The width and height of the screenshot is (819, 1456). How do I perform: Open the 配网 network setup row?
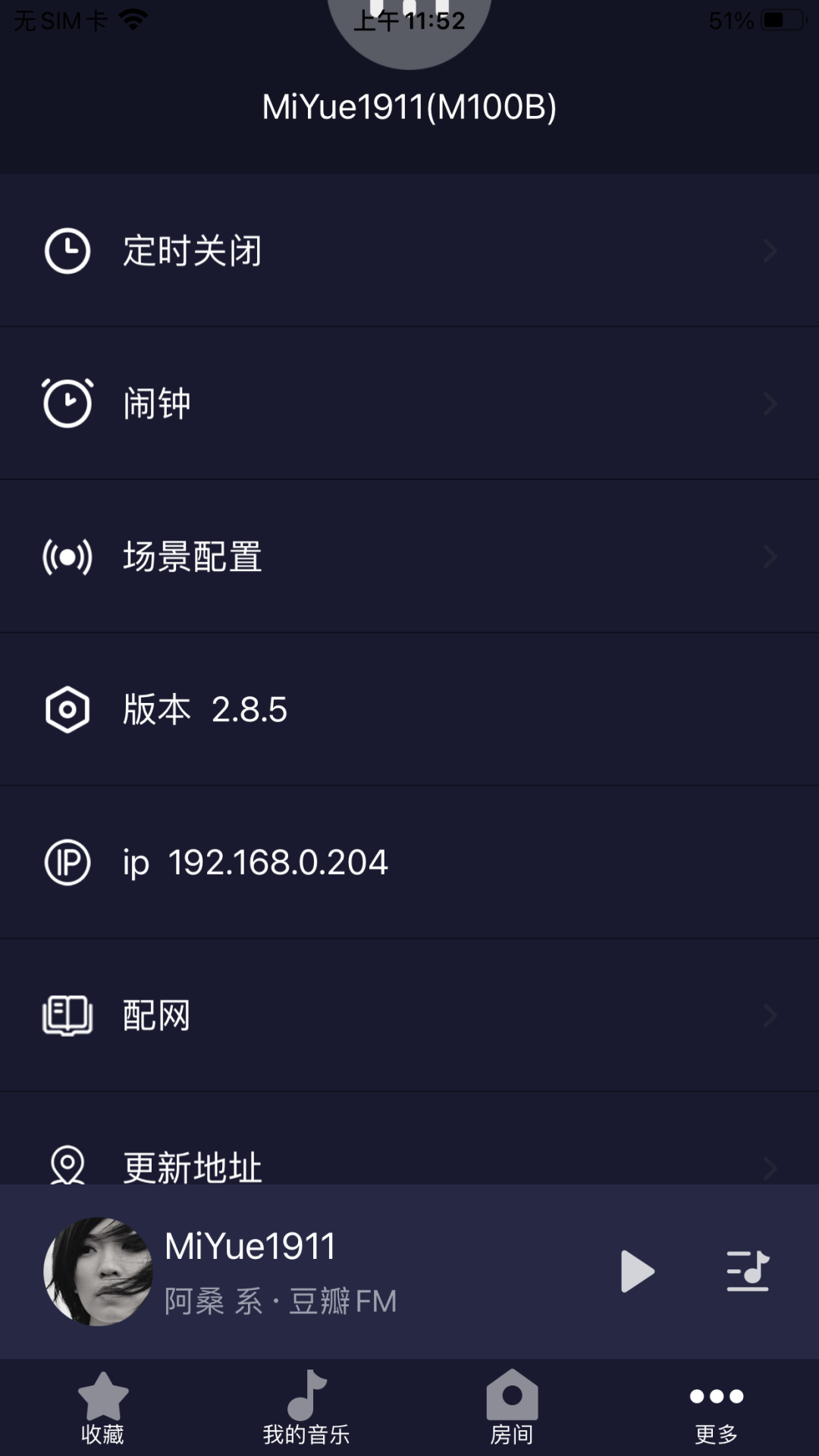pos(409,1015)
